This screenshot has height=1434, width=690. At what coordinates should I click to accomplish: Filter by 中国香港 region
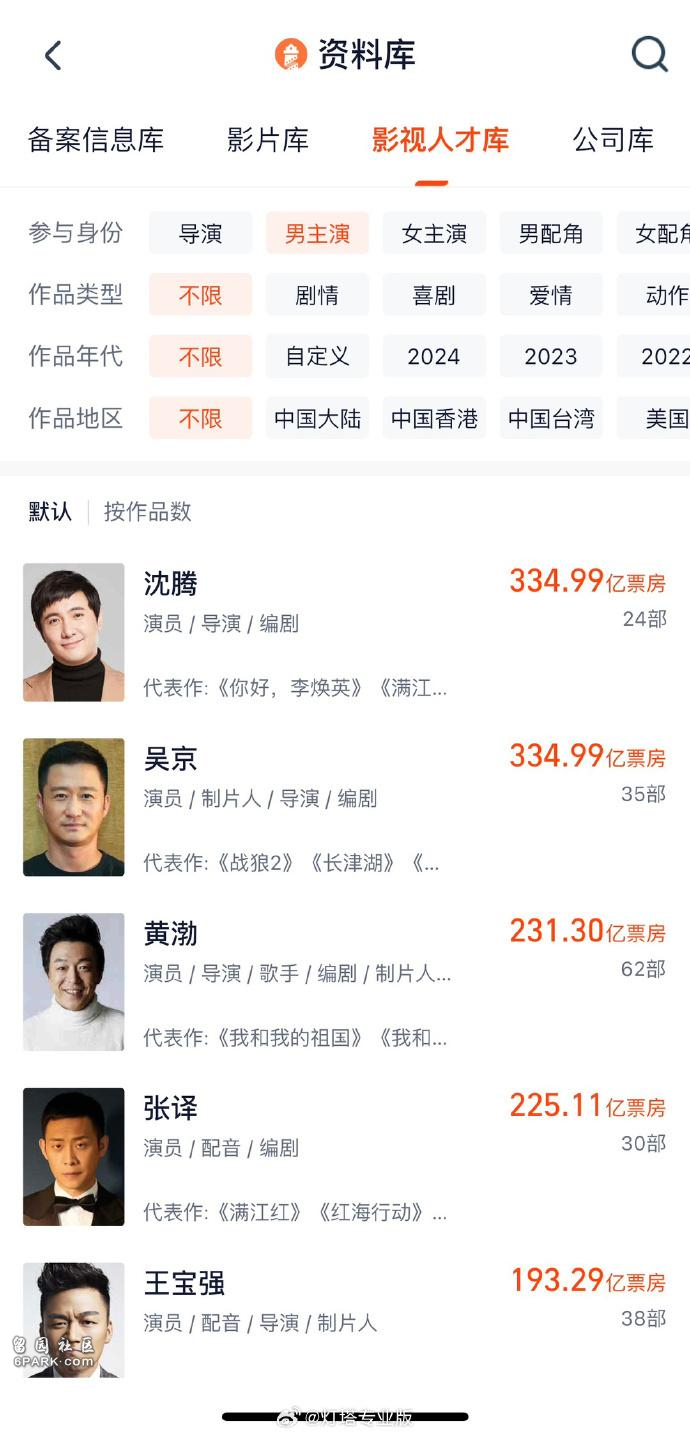(434, 418)
